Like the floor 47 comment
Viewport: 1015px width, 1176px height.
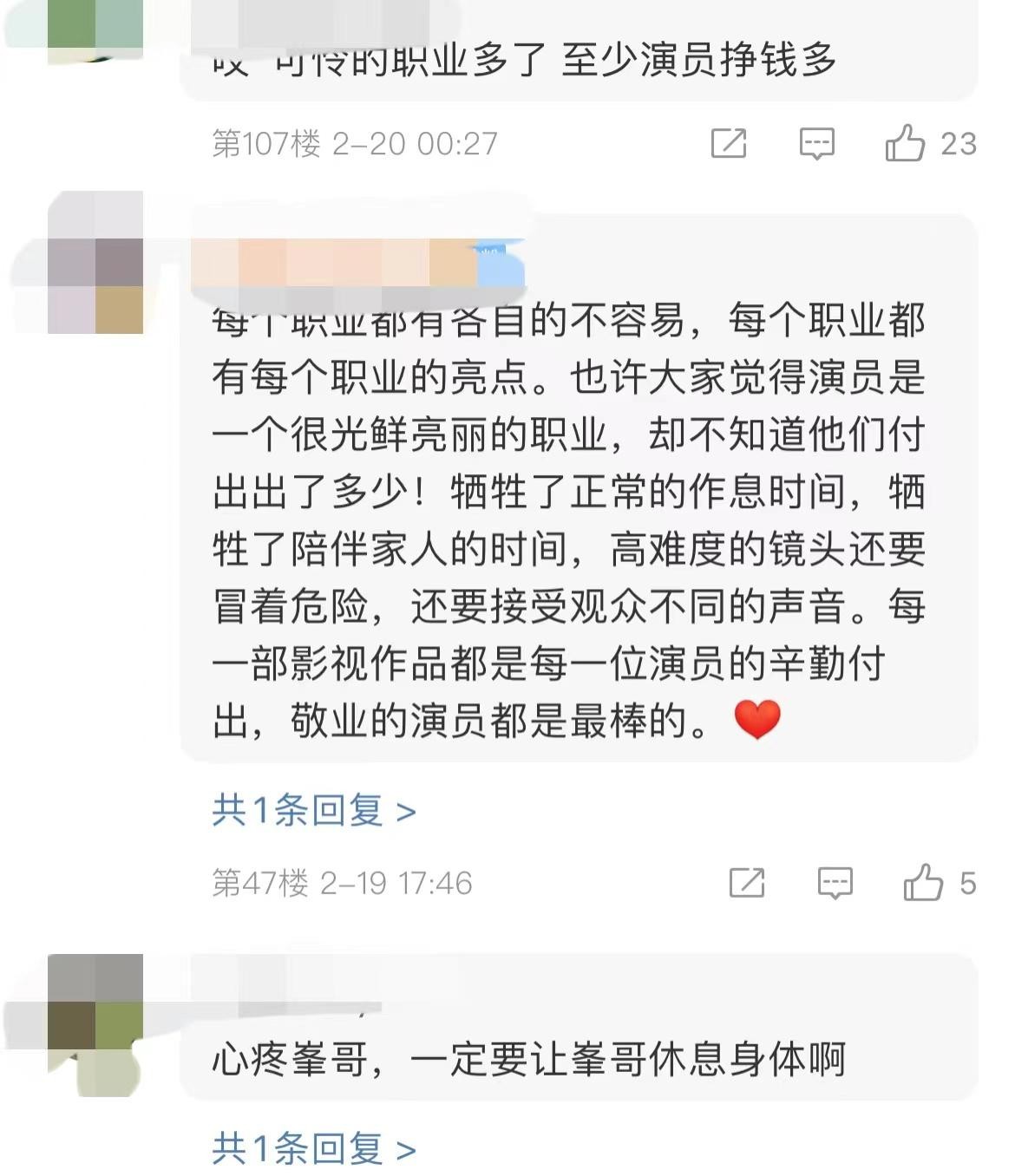[923, 883]
